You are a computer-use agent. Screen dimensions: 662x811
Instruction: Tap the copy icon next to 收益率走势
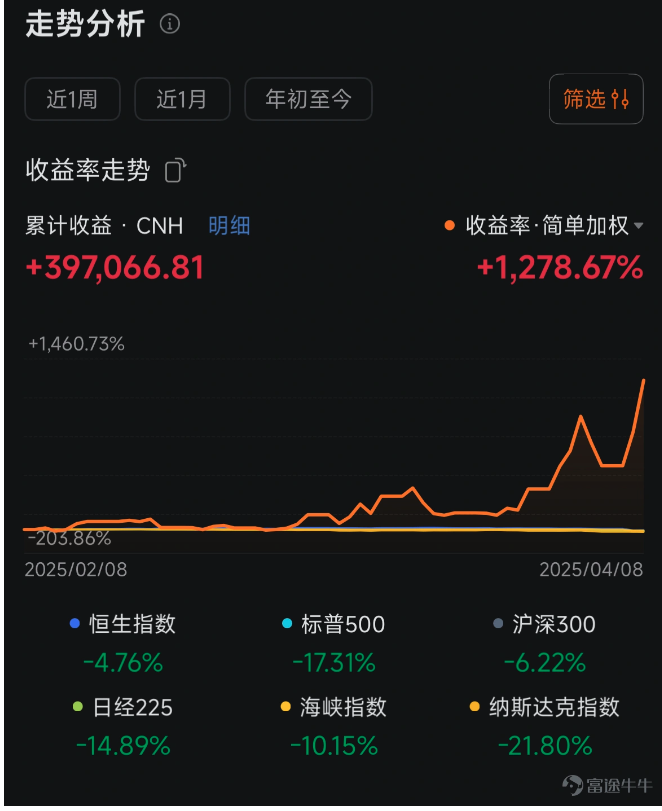point(175,171)
